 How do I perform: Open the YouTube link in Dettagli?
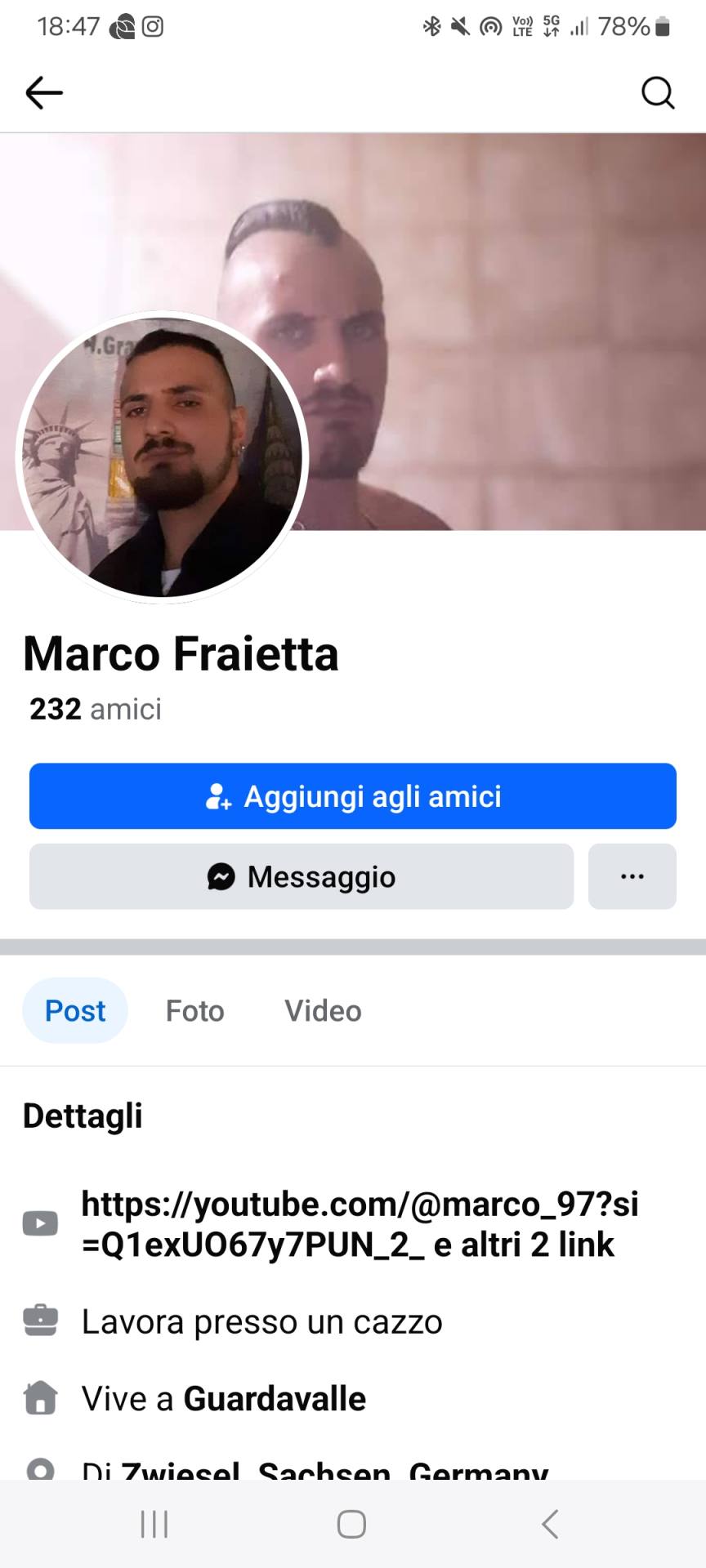360,1223
